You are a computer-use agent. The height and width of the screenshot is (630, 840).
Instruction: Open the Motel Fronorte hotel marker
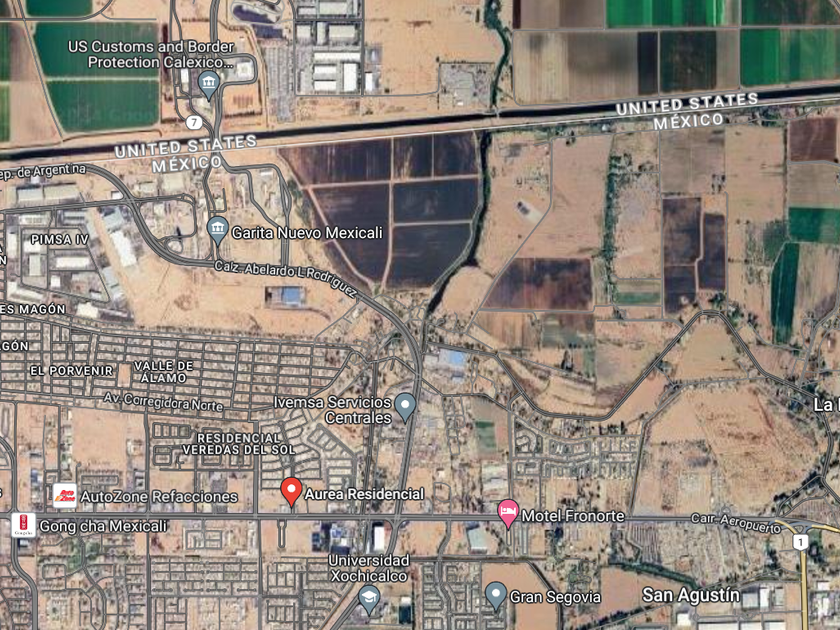[508, 513]
